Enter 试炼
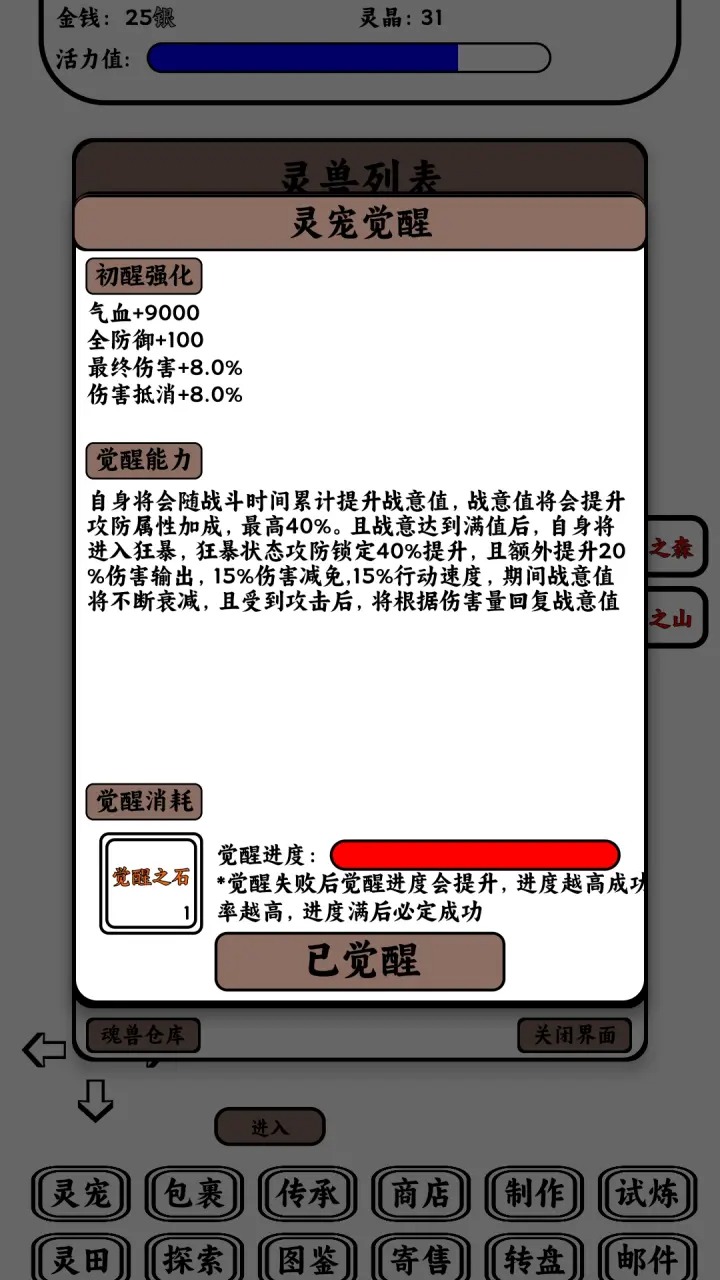Screen dimensions: 720x1280 [647, 1194]
